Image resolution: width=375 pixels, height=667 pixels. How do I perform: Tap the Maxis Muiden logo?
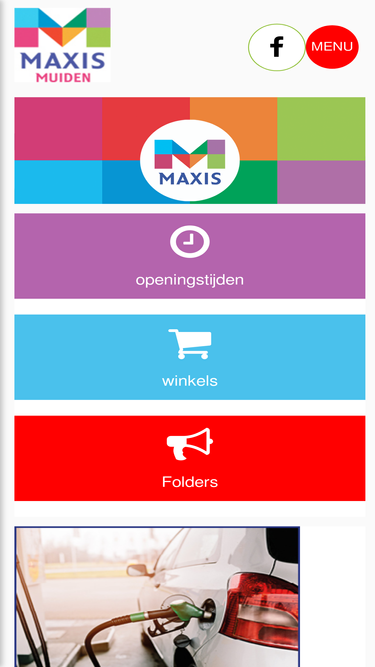pos(62,45)
